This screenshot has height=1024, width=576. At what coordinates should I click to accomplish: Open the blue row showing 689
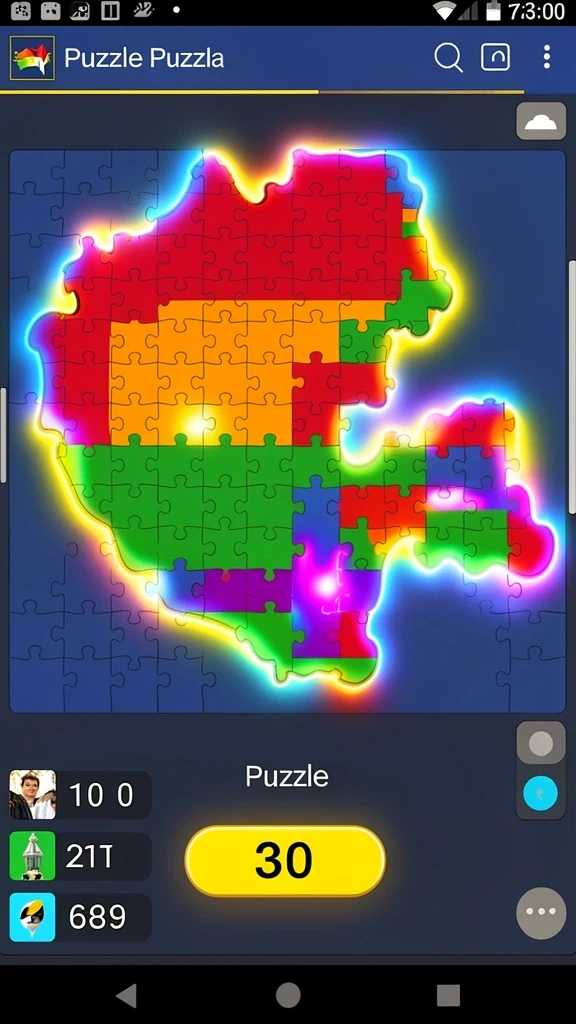coord(80,918)
